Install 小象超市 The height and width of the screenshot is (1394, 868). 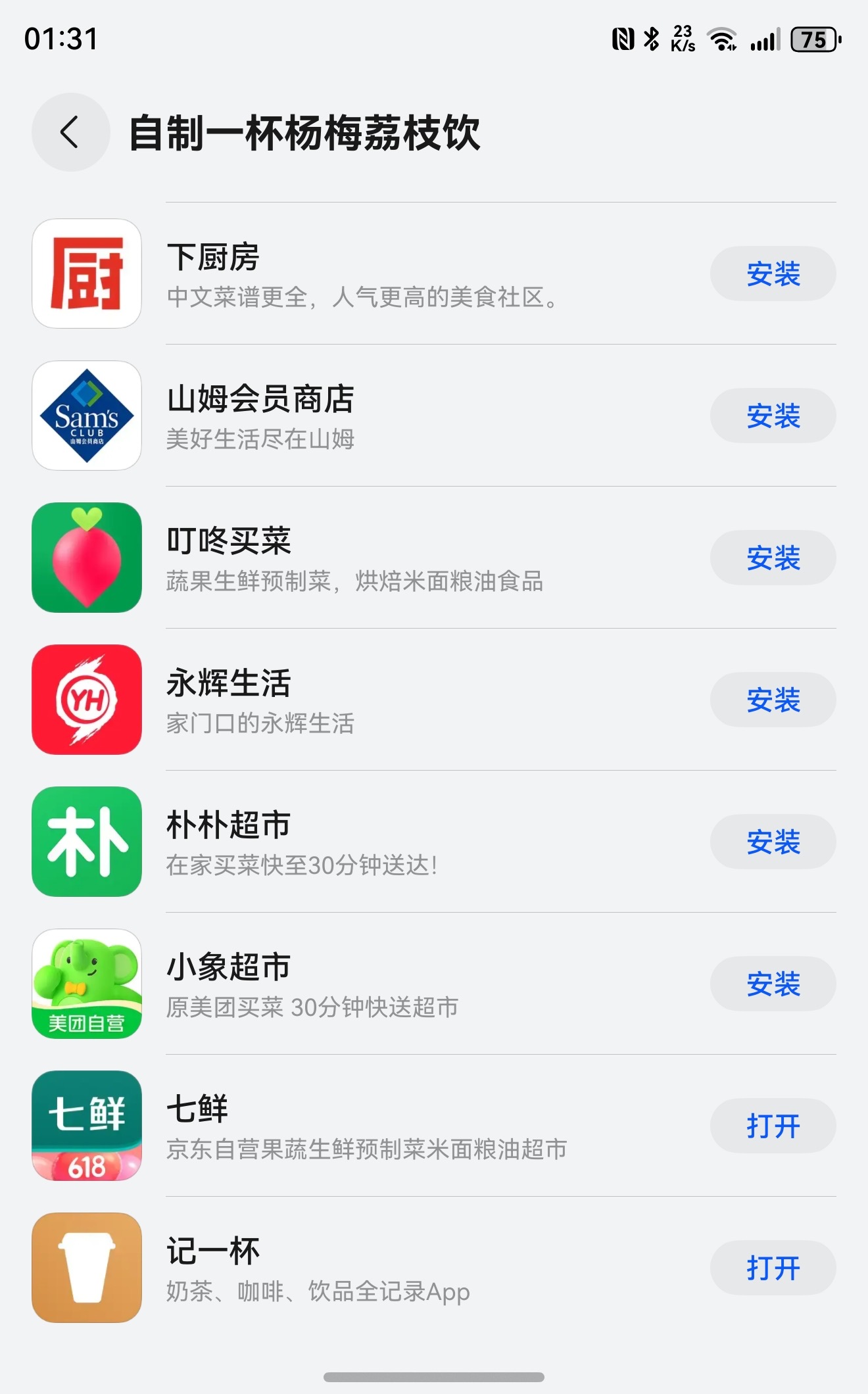(773, 984)
